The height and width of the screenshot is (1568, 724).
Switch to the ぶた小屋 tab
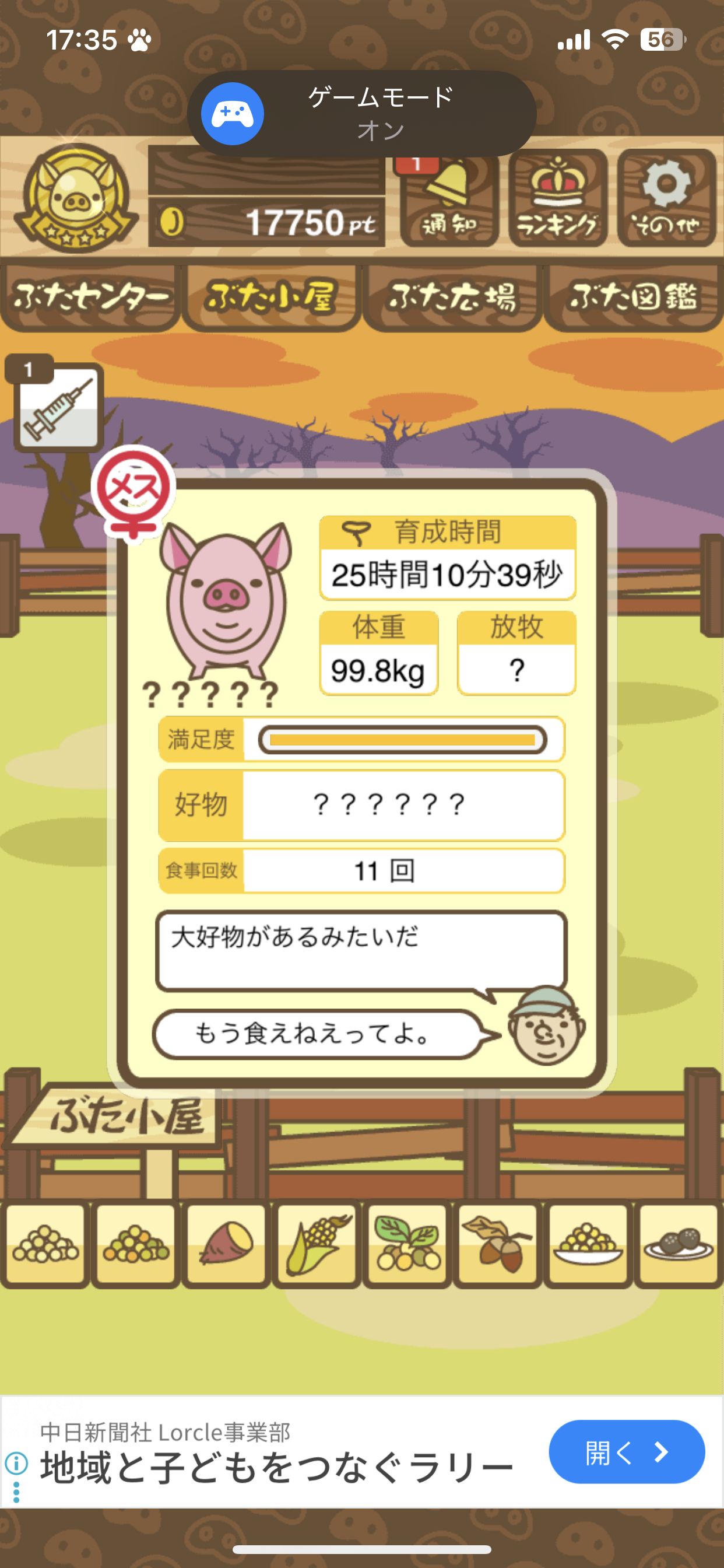click(270, 297)
